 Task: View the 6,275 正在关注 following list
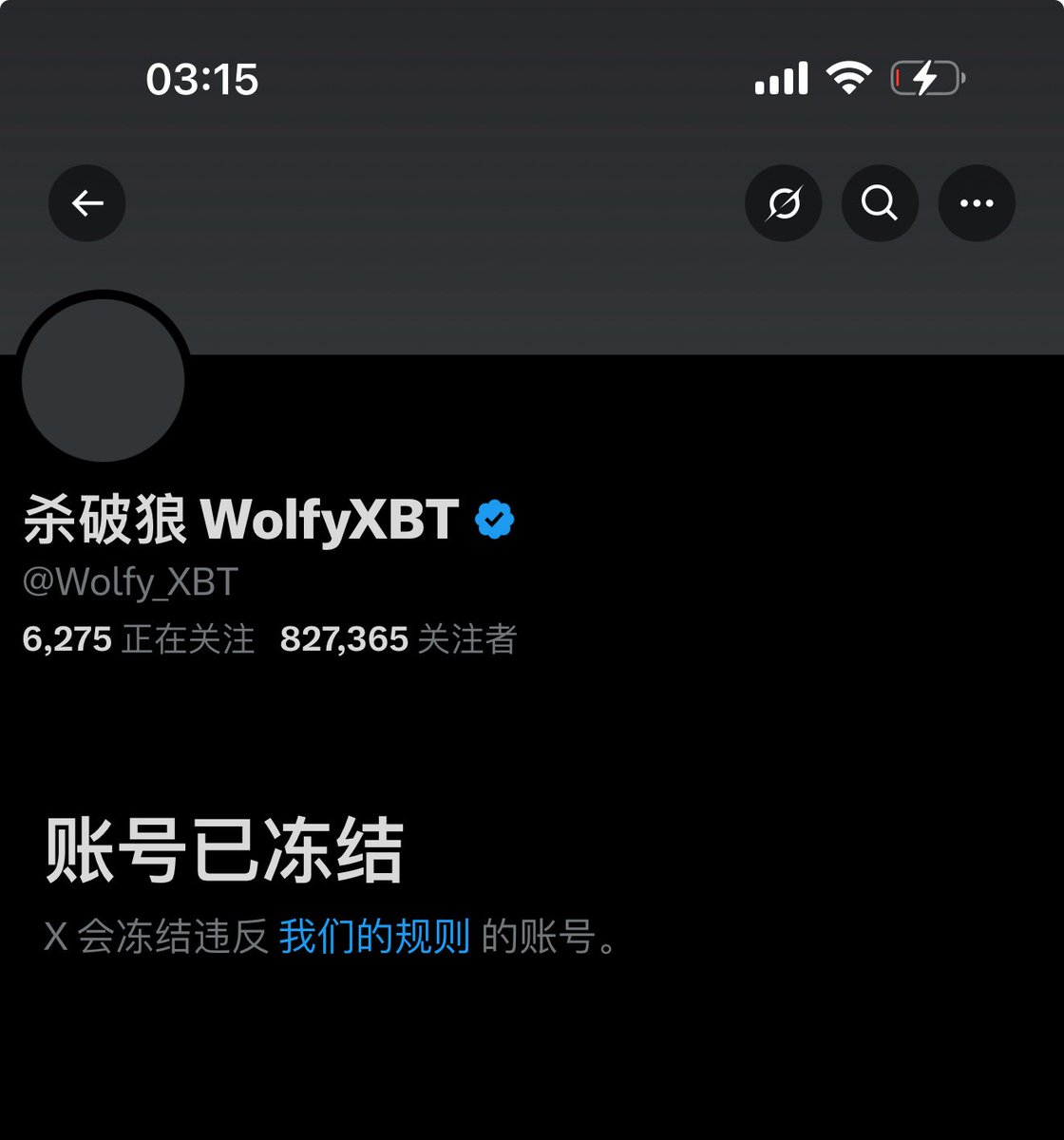tap(139, 639)
